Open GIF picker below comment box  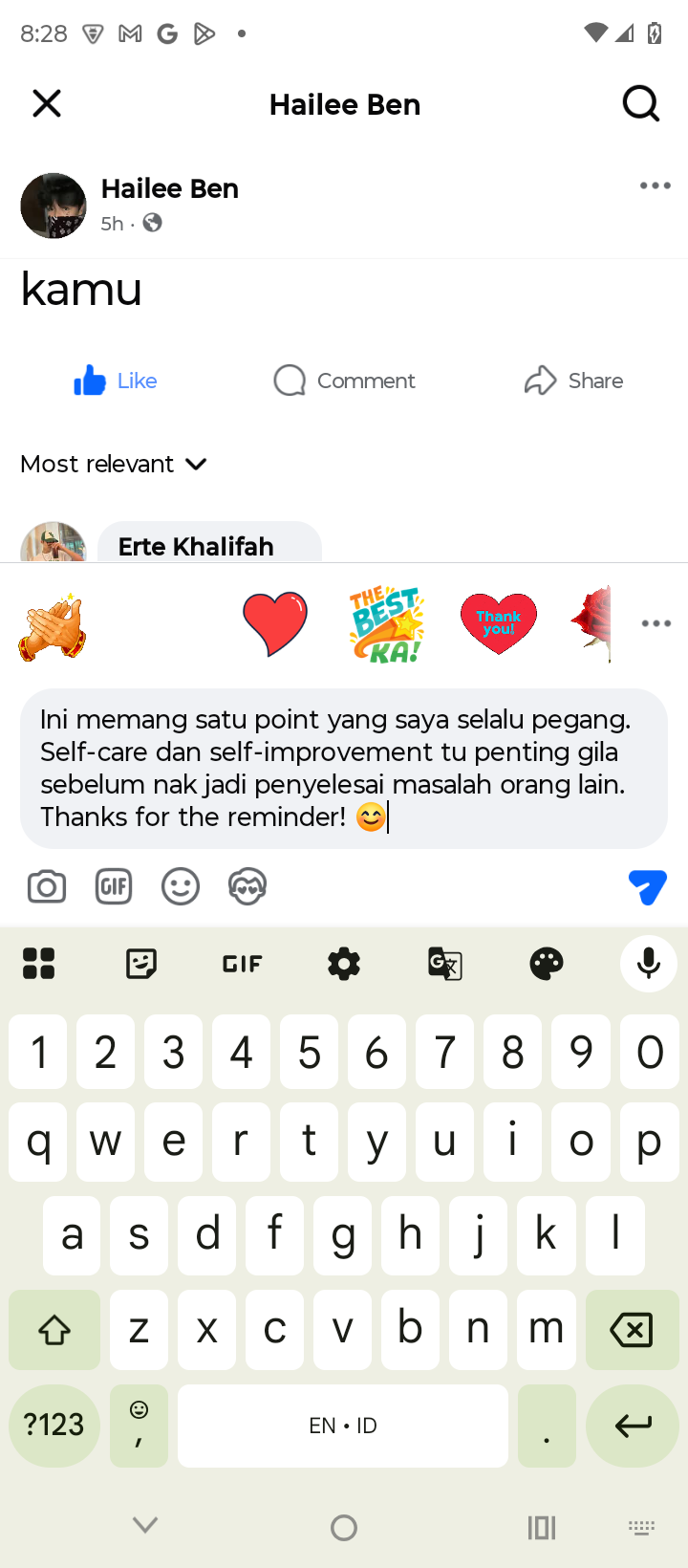pyautogui.click(x=114, y=887)
